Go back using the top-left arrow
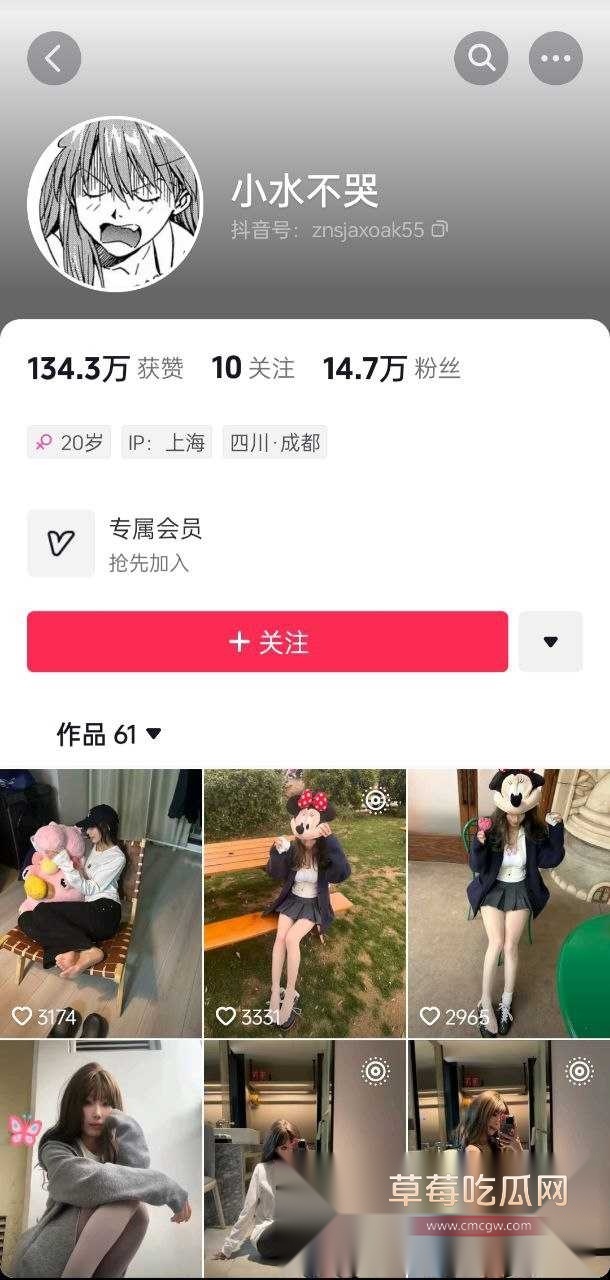Viewport: 610px width, 1280px height. coord(54,58)
